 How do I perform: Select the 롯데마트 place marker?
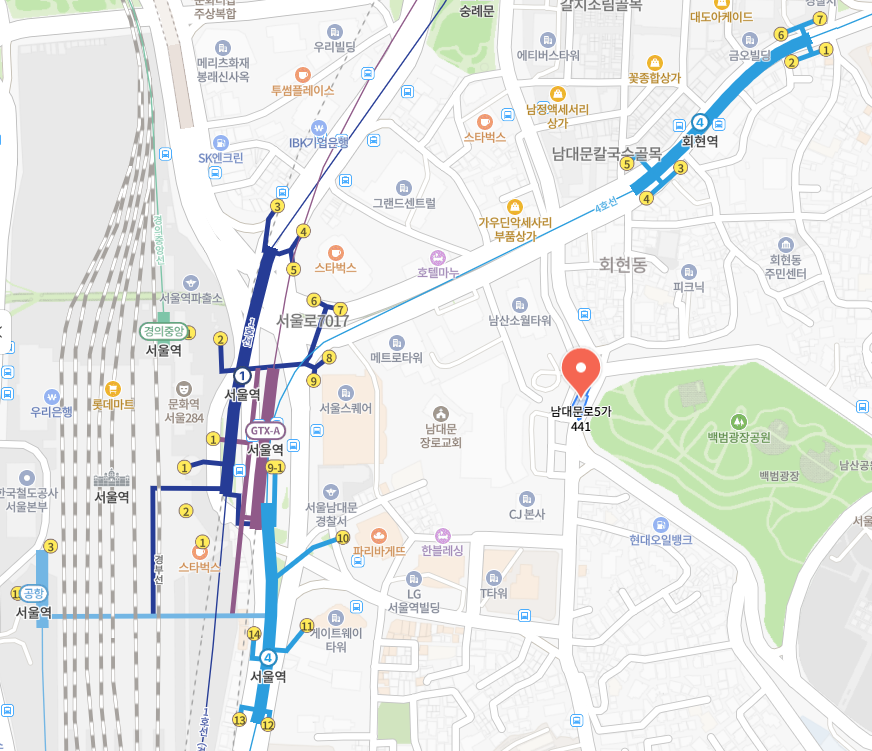[x=113, y=387]
